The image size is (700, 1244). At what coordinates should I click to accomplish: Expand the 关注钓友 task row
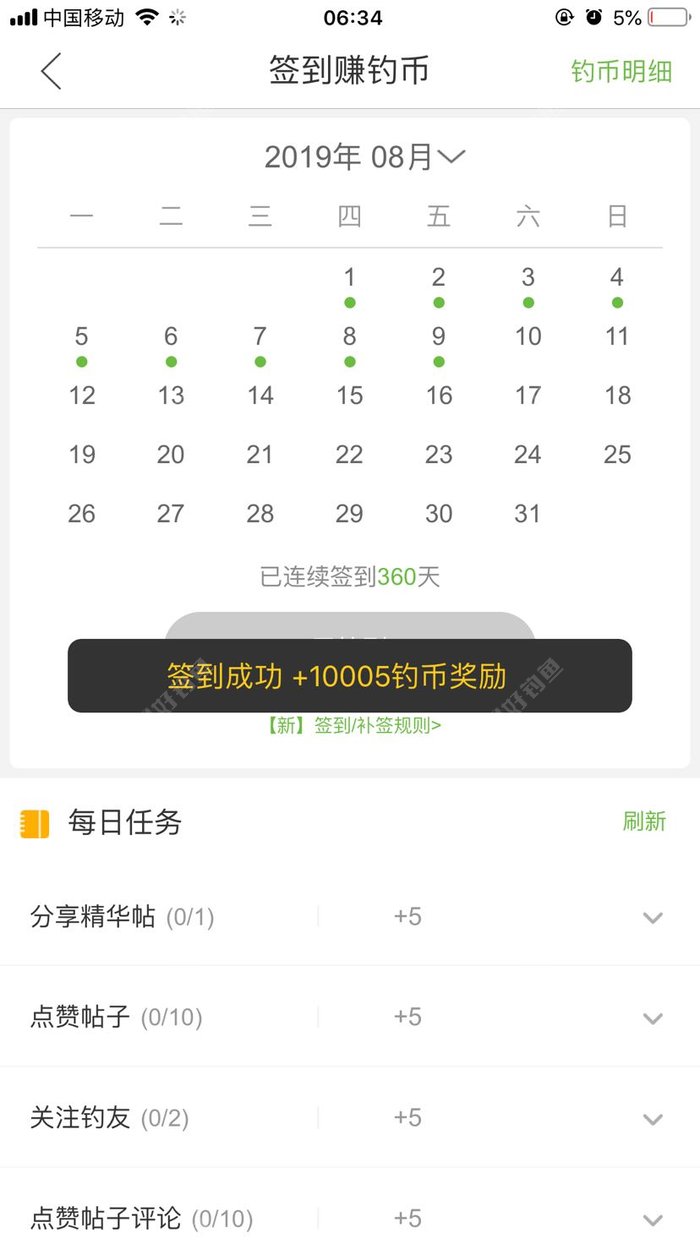click(653, 1118)
